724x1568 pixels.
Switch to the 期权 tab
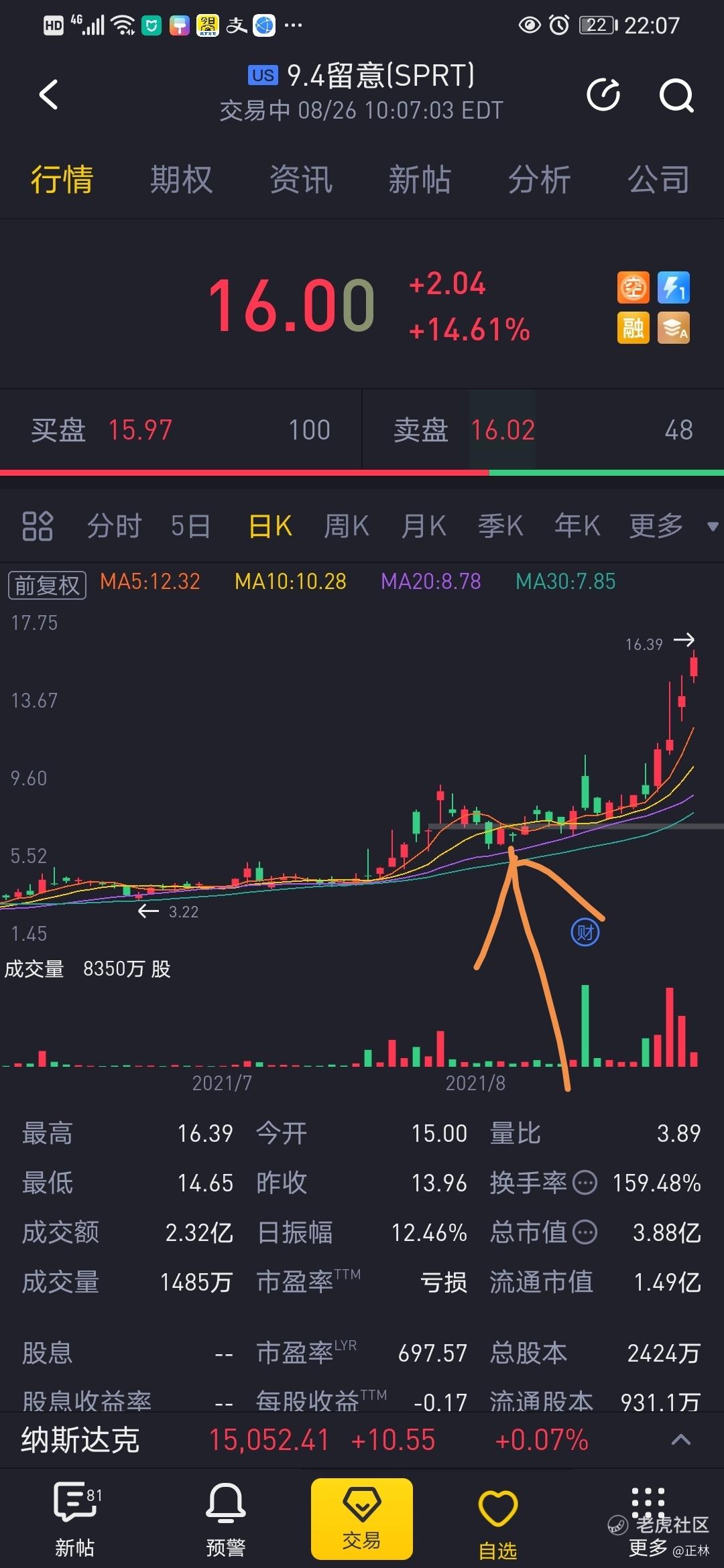(x=181, y=180)
